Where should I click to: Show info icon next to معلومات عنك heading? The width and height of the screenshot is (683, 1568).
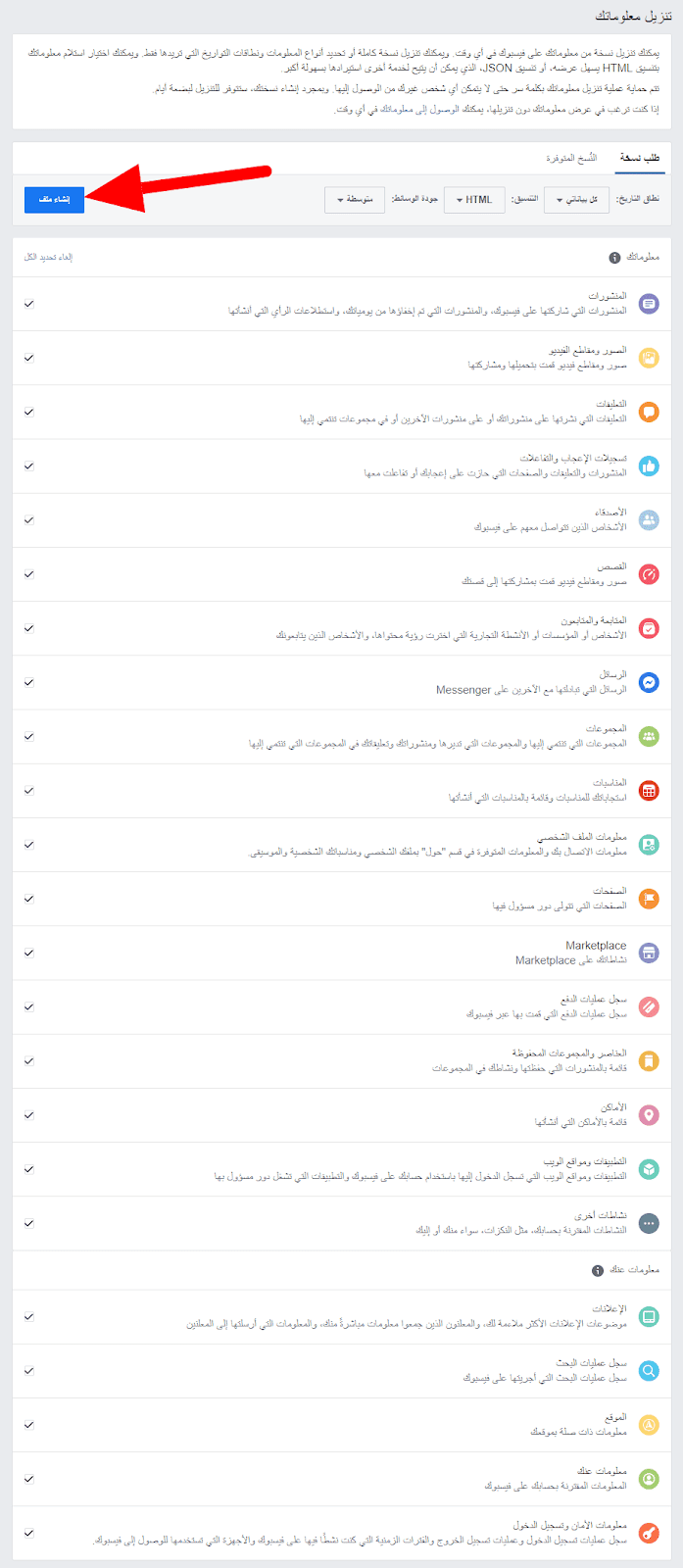coord(598,1270)
